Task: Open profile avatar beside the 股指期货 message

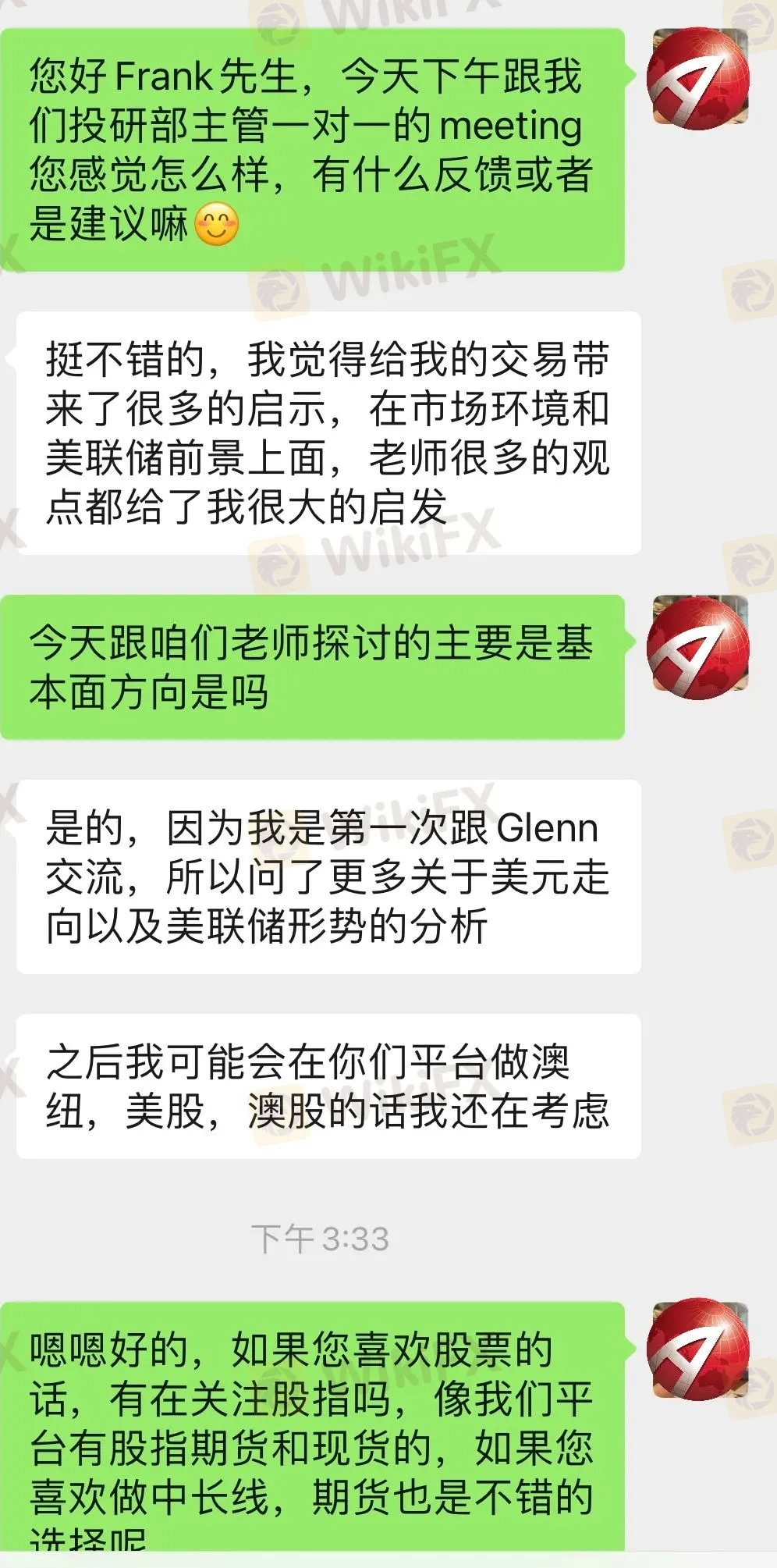Action: [x=699, y=1350]
